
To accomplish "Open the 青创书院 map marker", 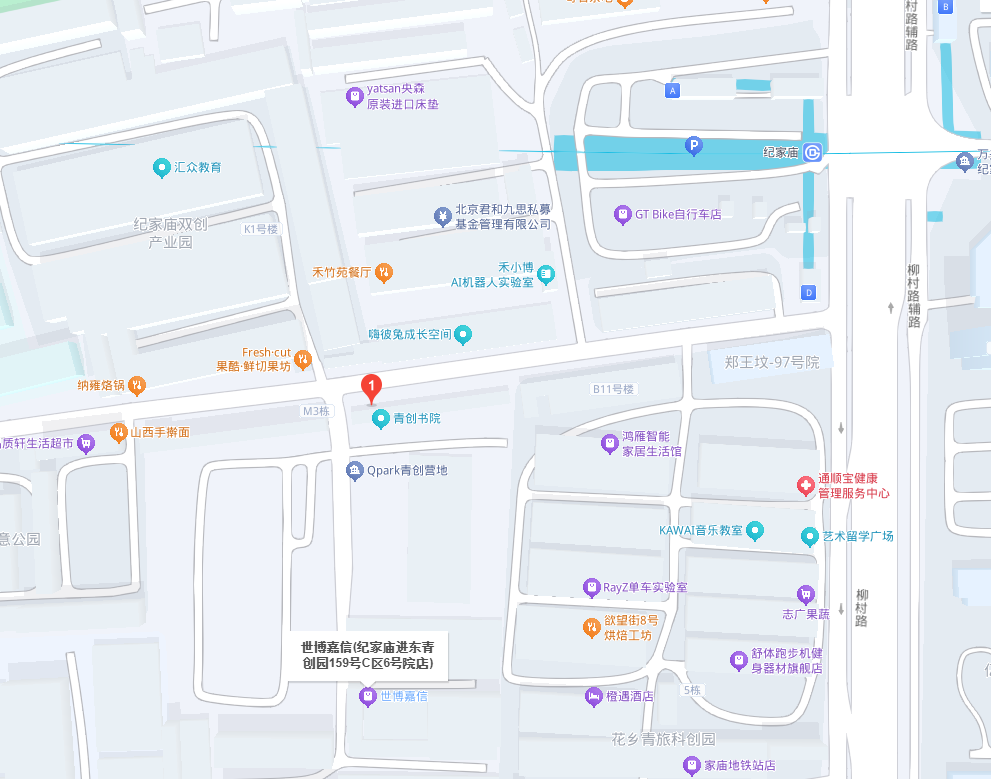I will click(380, 418).
